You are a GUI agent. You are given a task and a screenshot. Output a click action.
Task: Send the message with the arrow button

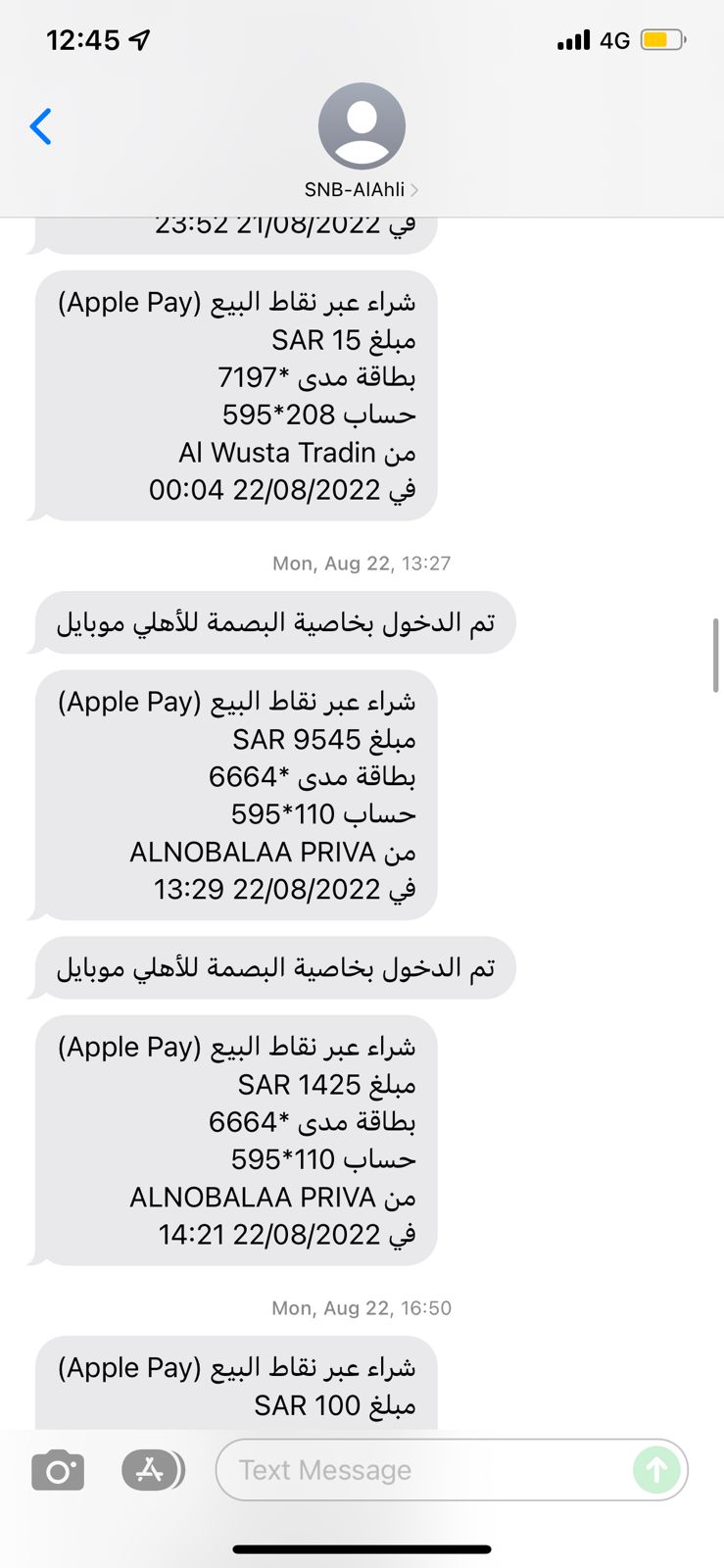pyautogui.click(x=656, y=1470)
